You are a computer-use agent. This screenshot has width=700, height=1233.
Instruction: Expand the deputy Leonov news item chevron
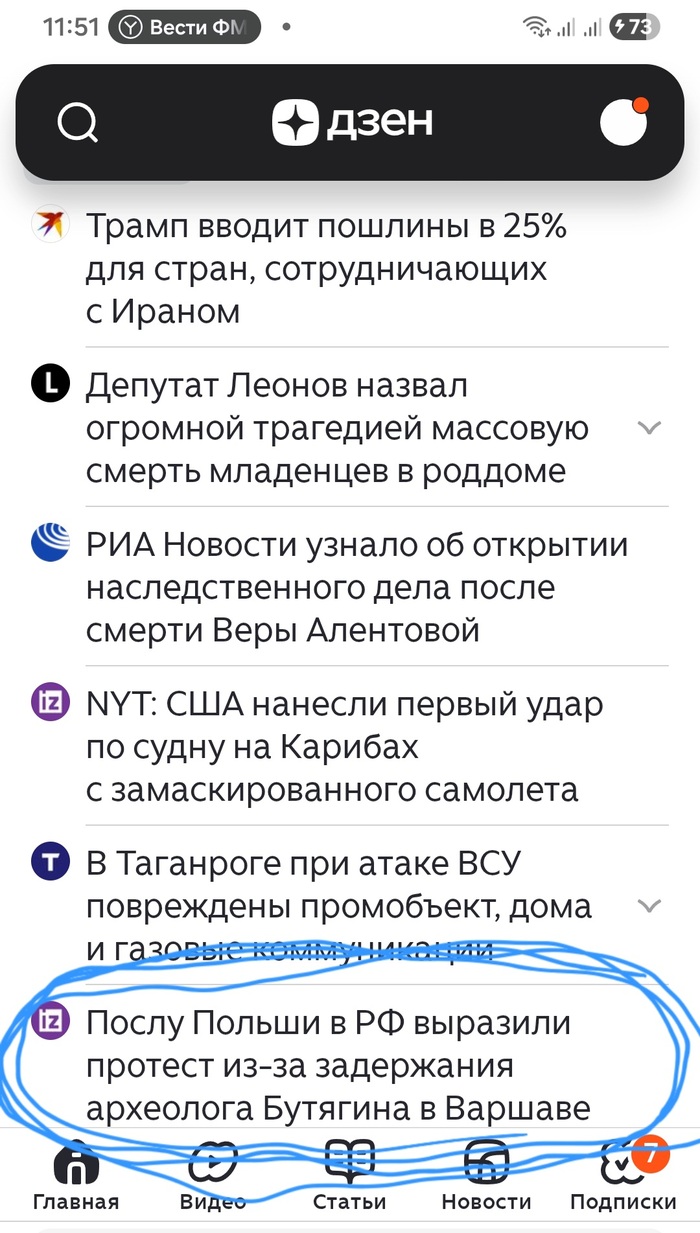pos(649,428)
